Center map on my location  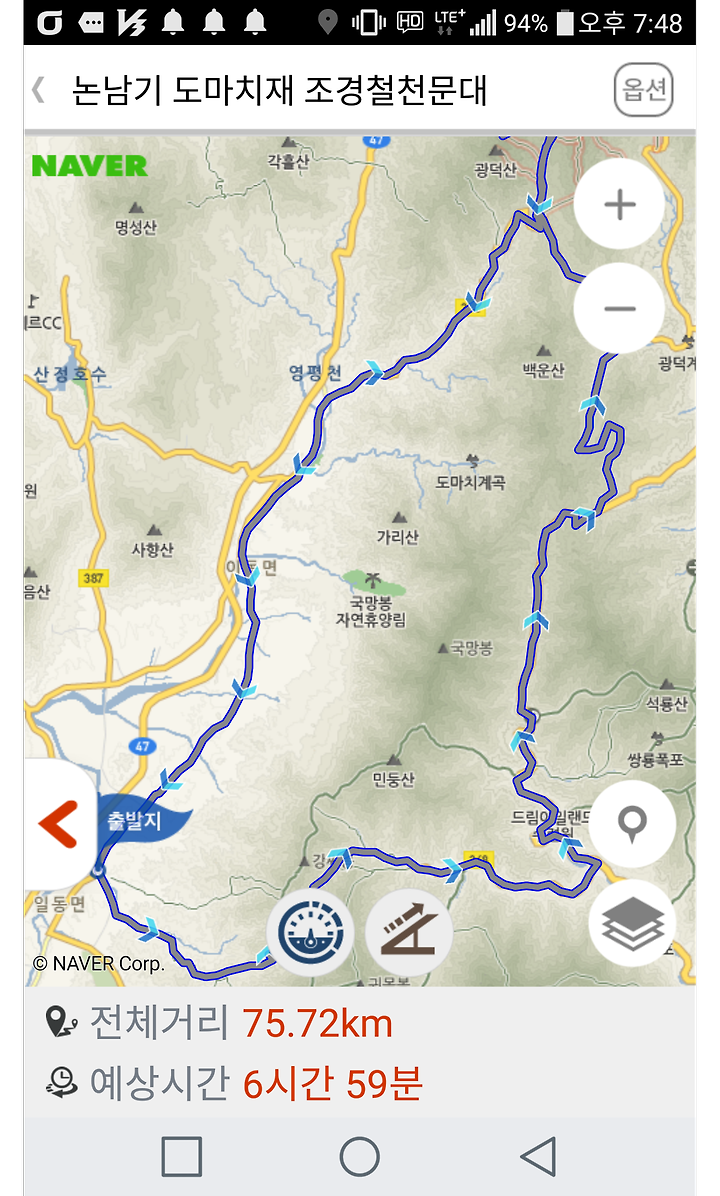[x=632, y=824]
